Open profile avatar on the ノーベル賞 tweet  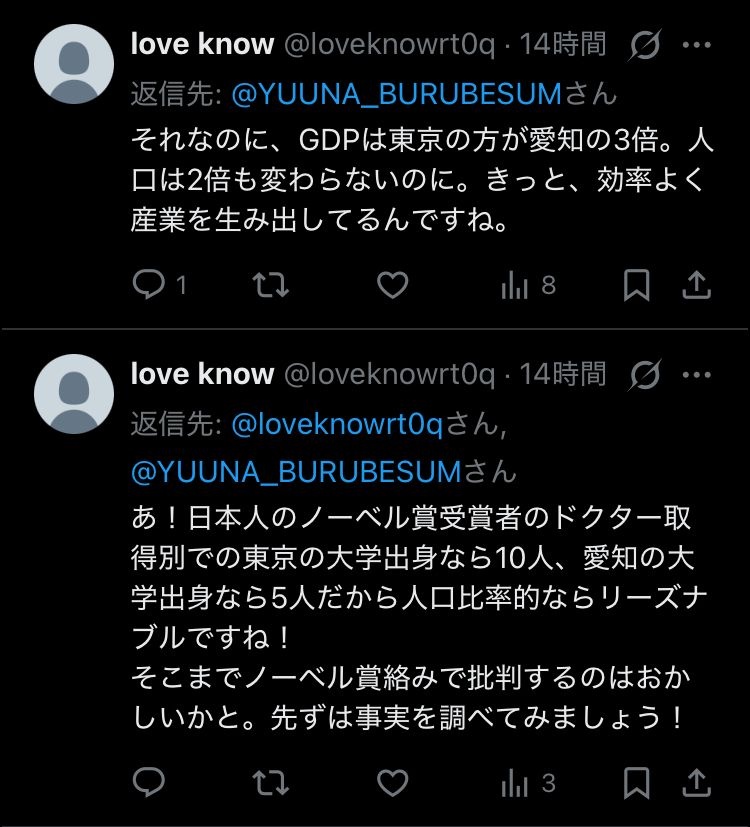(75, 394)
